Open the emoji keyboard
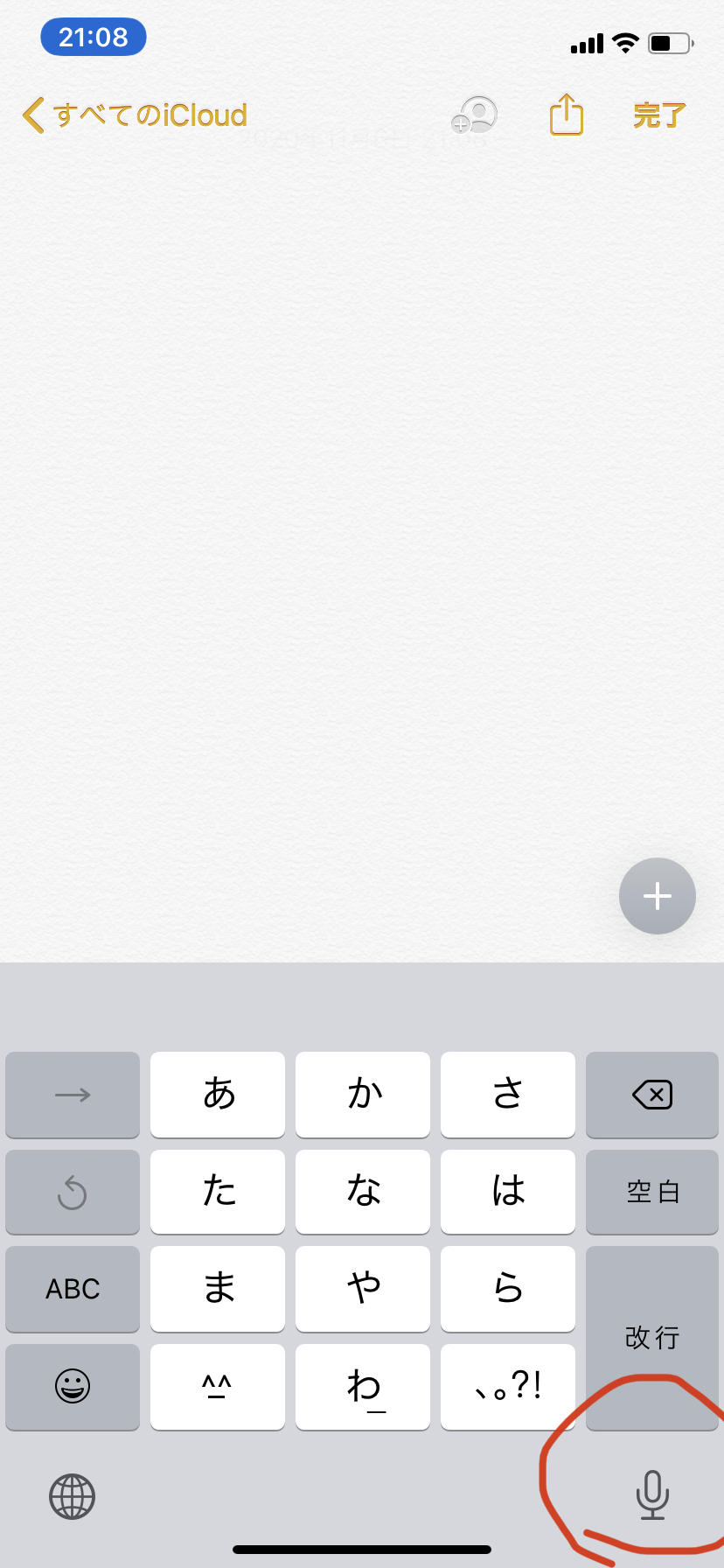724x1568 pixels. [73, 1387]
